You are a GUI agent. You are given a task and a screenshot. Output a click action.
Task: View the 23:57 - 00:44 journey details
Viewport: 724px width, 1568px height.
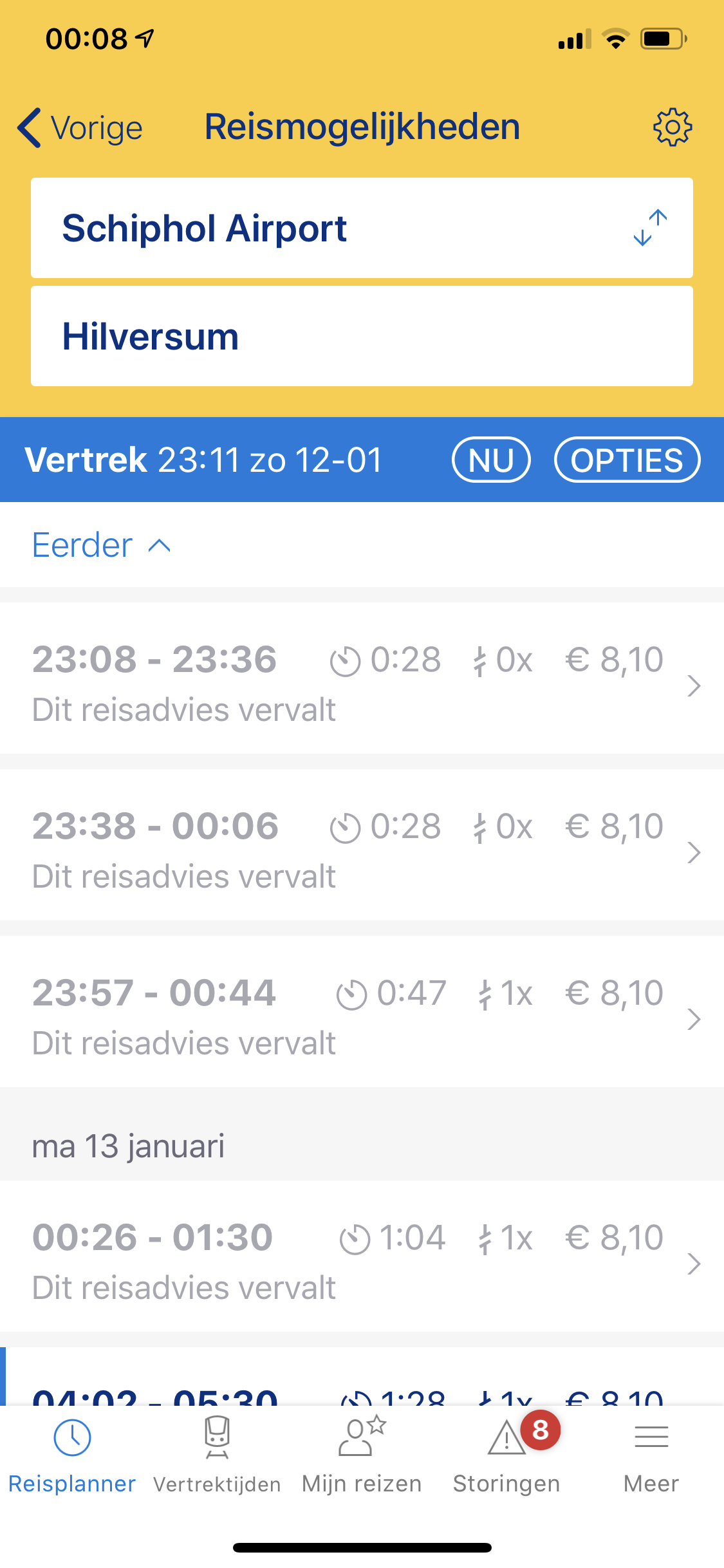point(362,1012)
